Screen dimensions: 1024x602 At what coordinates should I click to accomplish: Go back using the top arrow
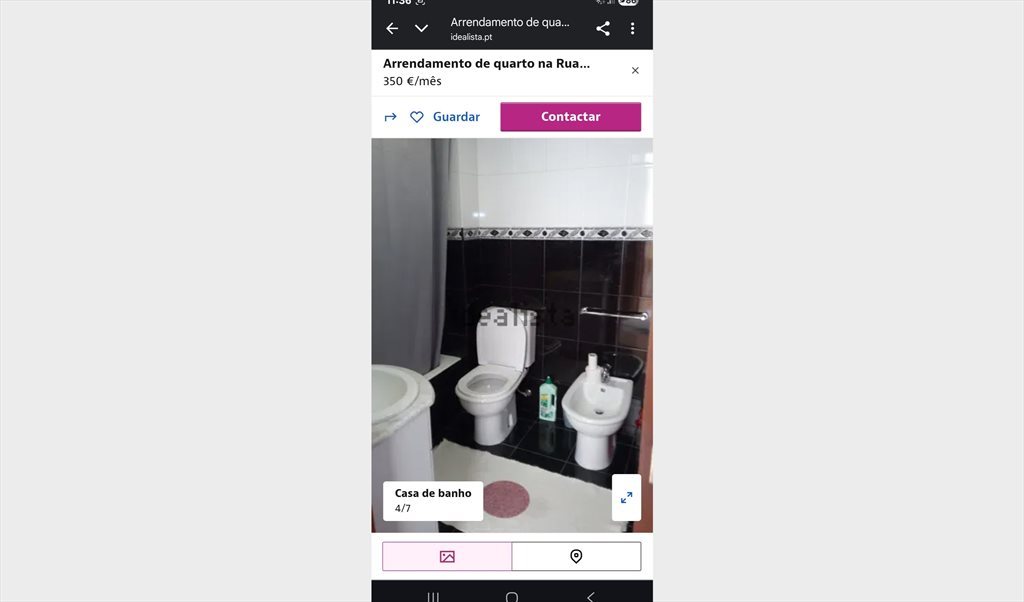(392, 29)
